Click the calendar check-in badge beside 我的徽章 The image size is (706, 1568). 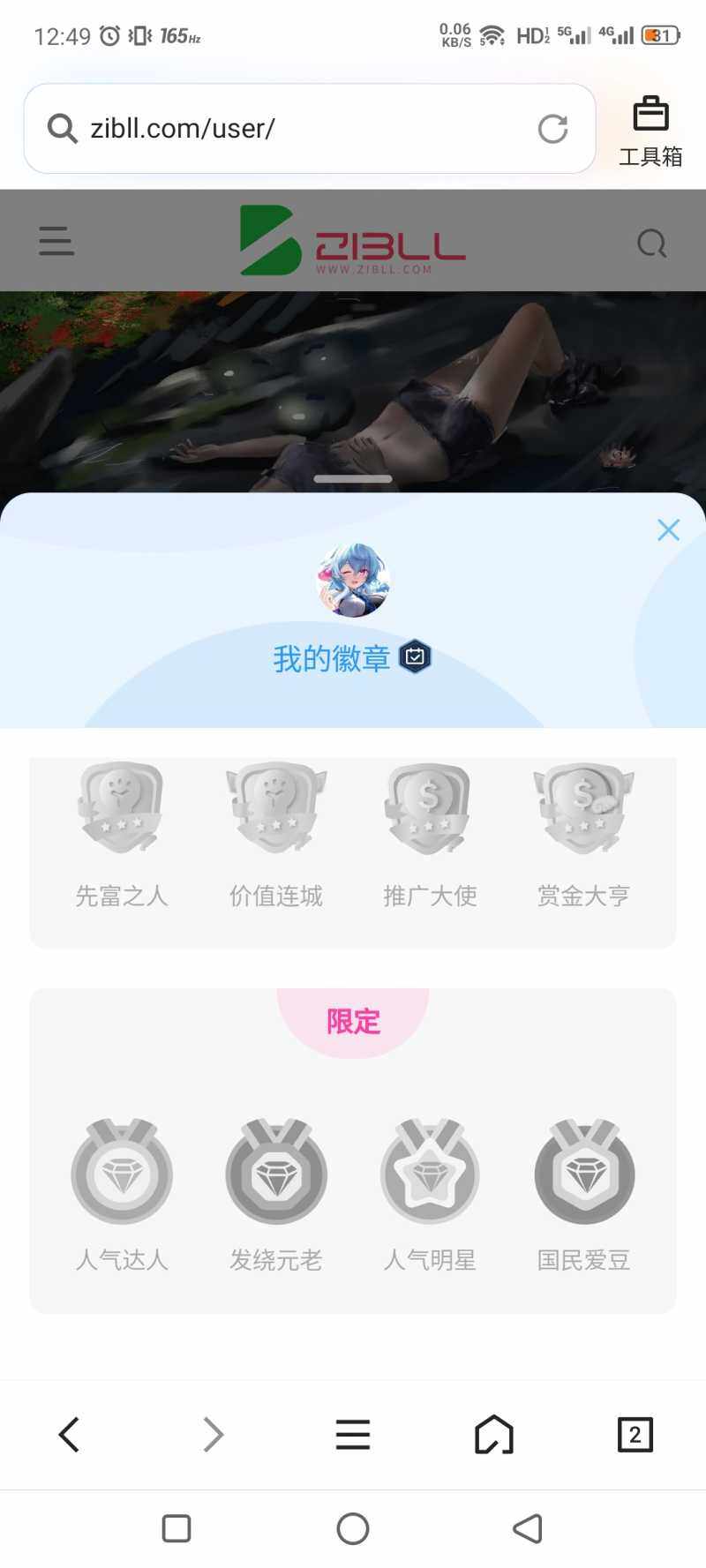415,656
